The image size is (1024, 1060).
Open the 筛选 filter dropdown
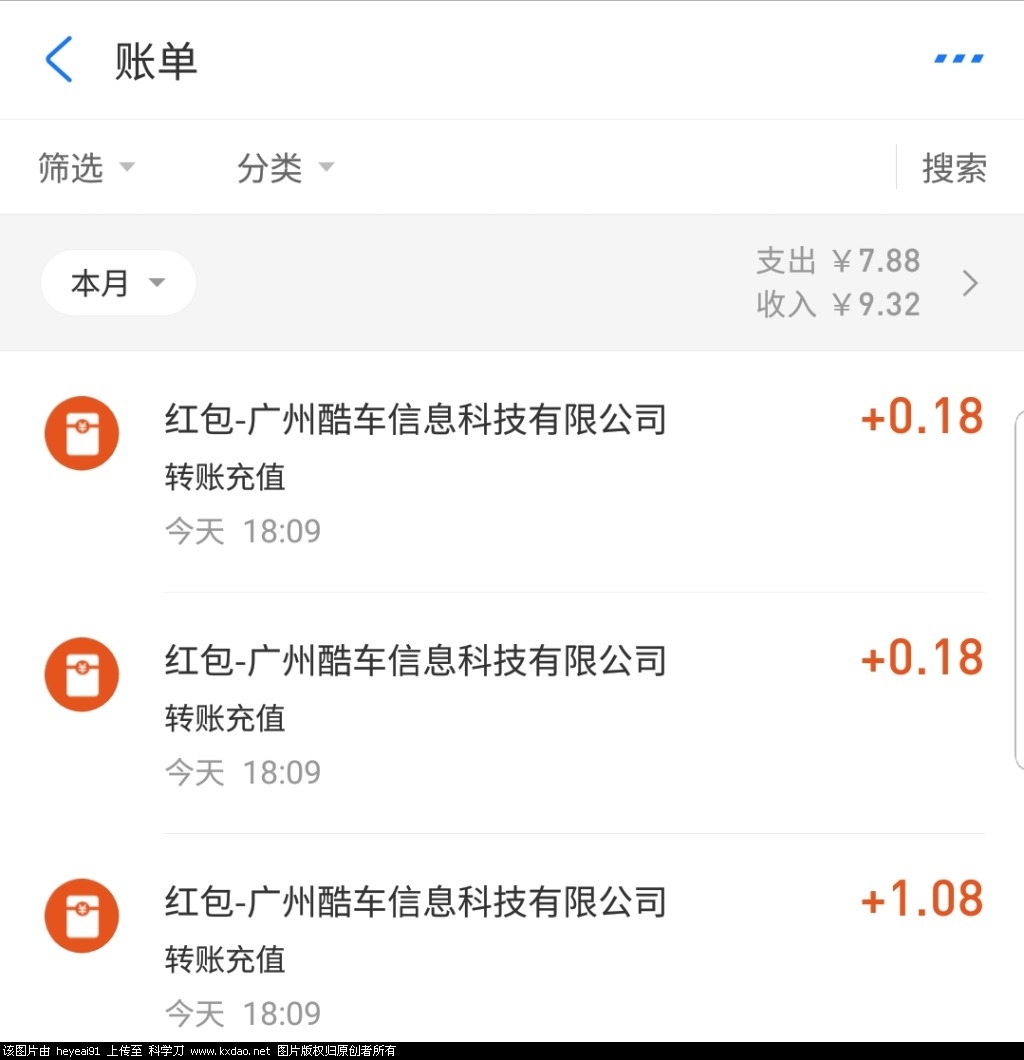pos(86,168)
